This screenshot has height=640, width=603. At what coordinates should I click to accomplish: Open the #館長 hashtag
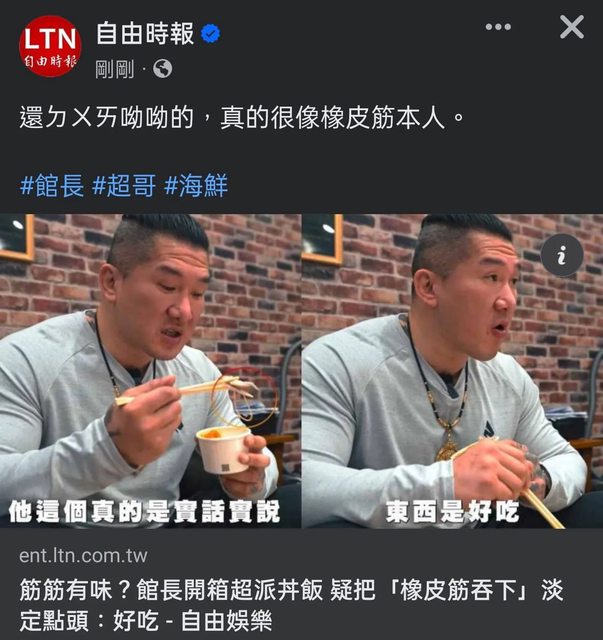pyautogui.click(x=51, y=185)
